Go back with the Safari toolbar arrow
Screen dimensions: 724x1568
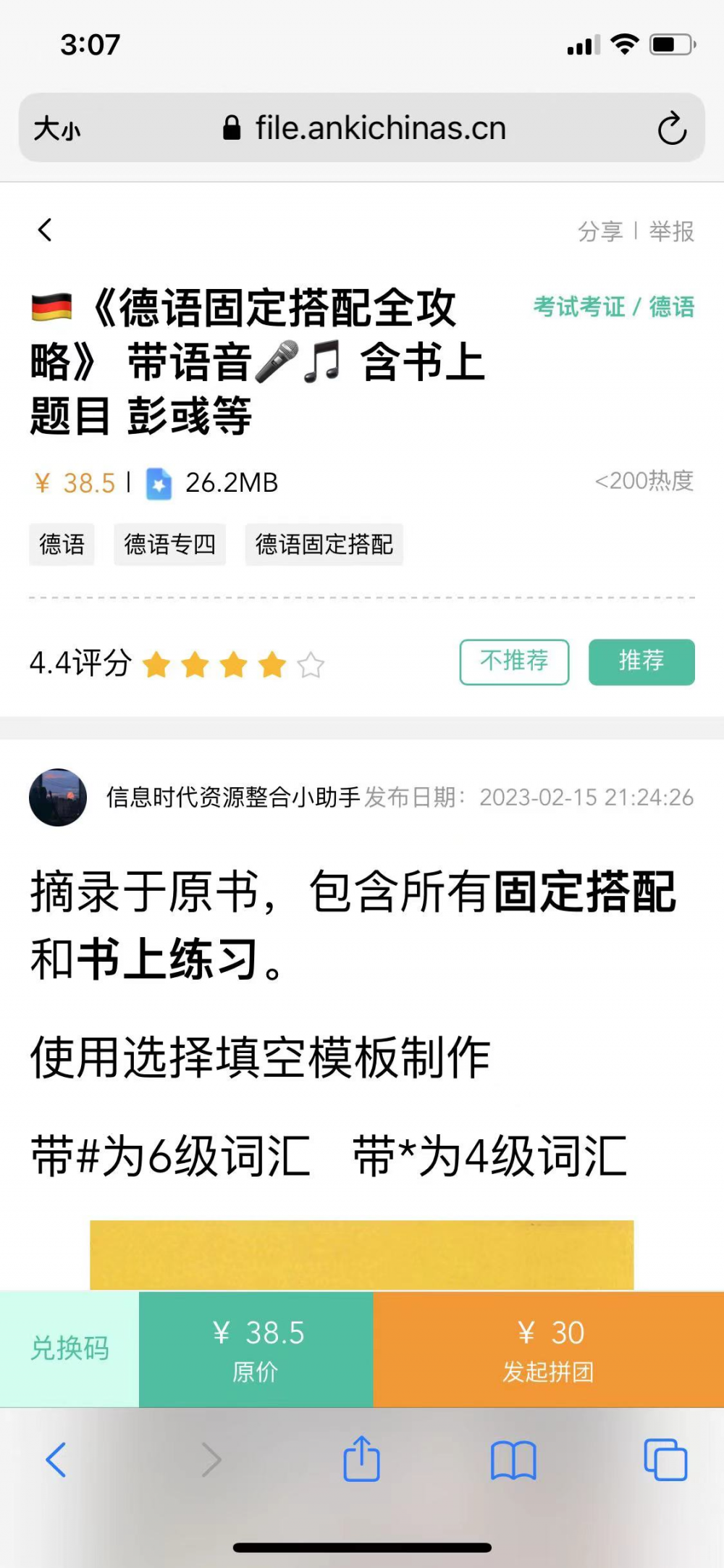click(56, 1459)
